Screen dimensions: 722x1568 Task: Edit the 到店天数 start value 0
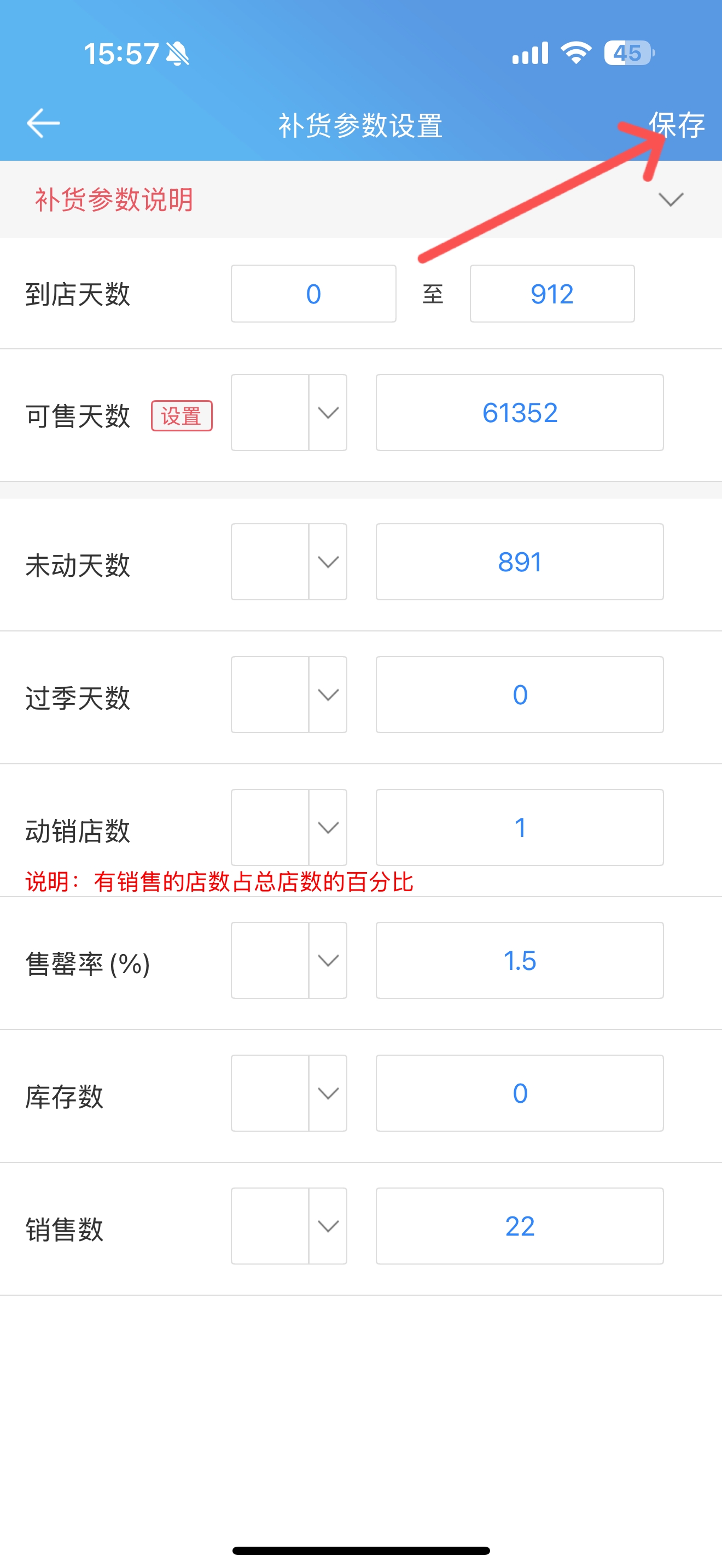[313, 294]
